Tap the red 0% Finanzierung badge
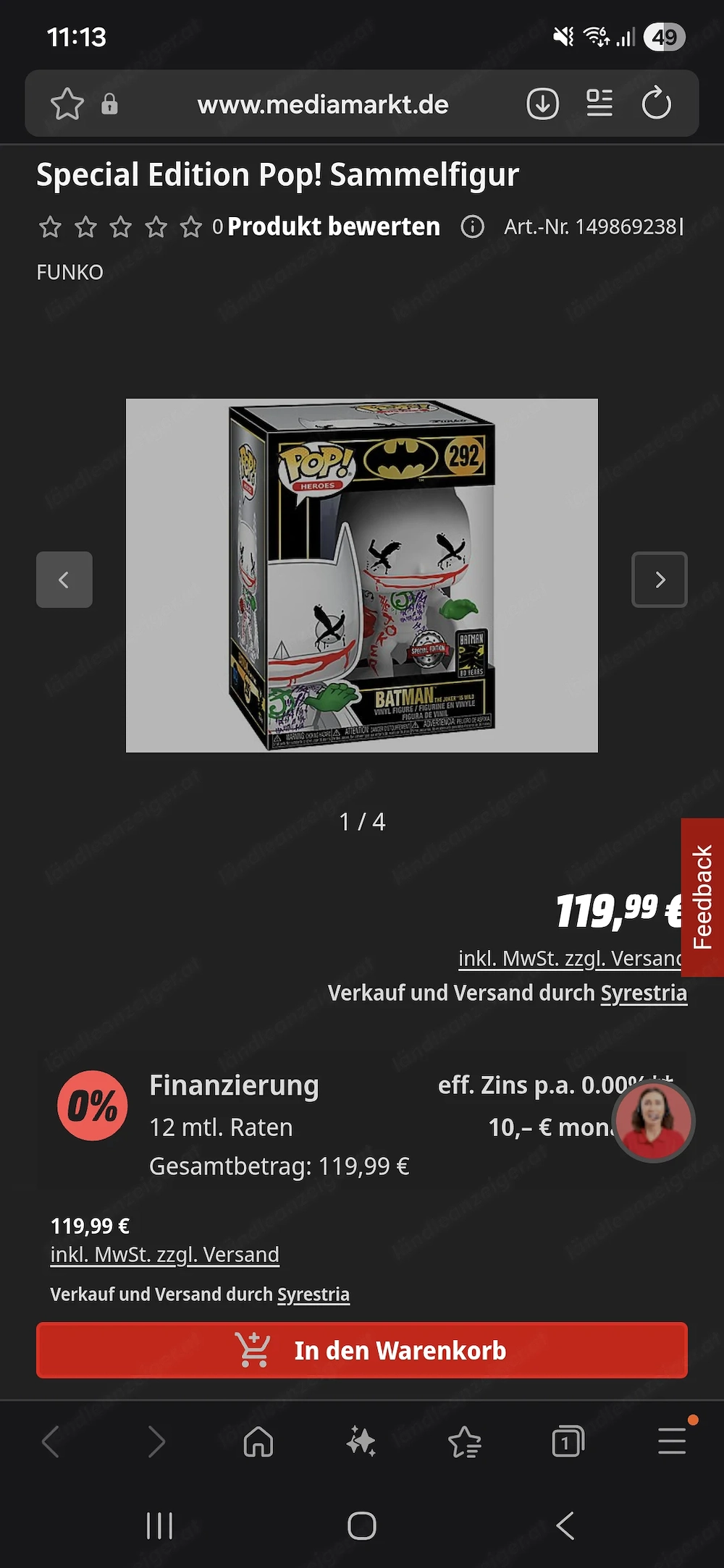 pyautogui.click(x=92, y=1106)
